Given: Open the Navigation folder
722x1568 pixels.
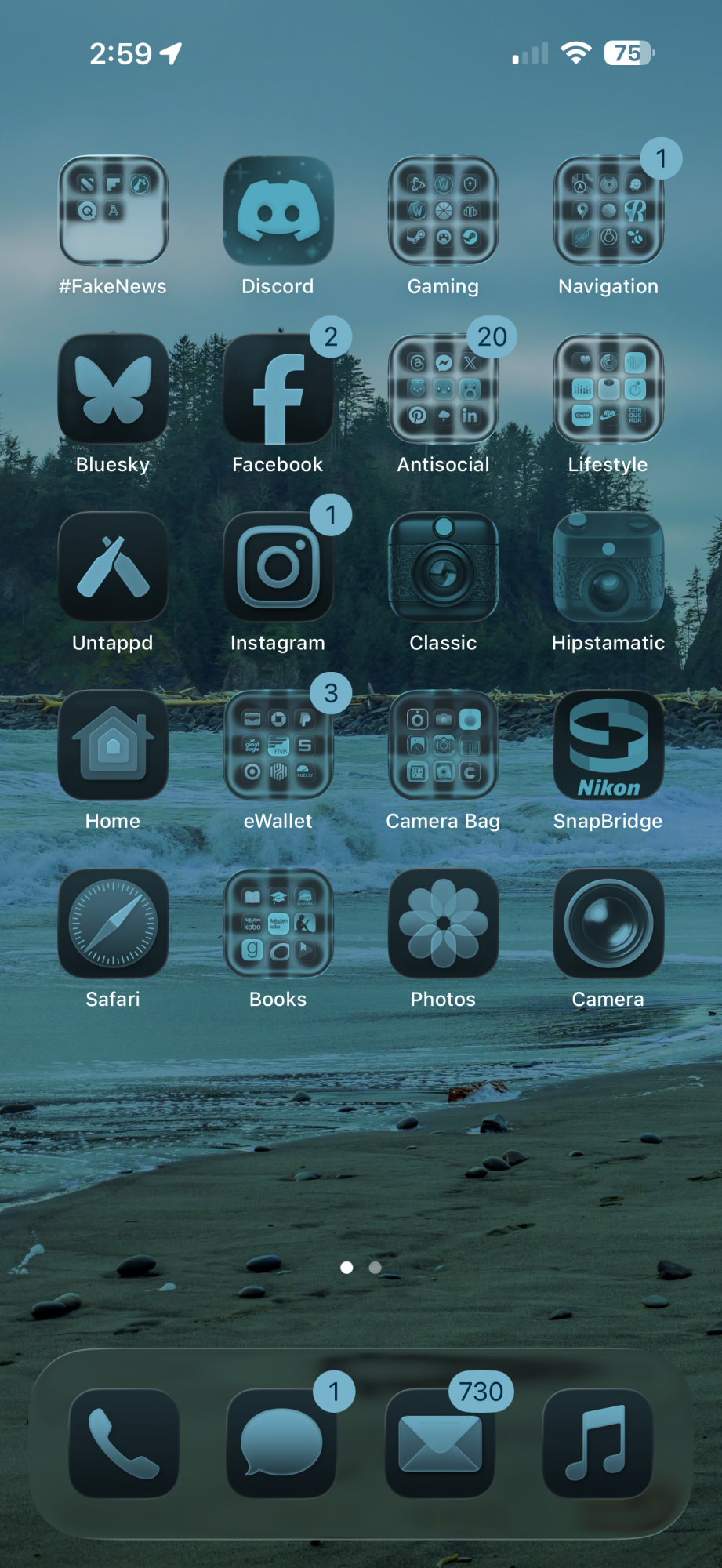Looking at the screenshot, I should [608, 210].
